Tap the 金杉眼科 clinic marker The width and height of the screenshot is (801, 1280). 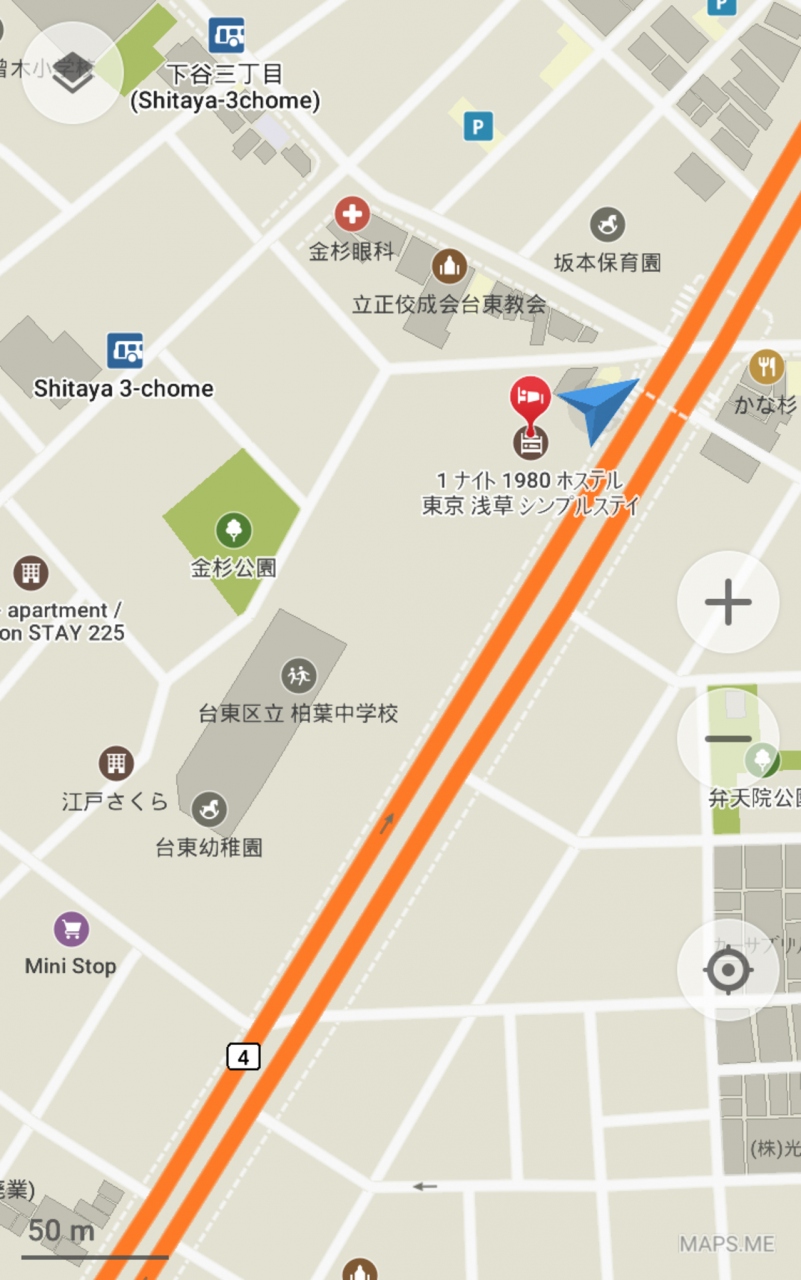[x=351, y=213]
